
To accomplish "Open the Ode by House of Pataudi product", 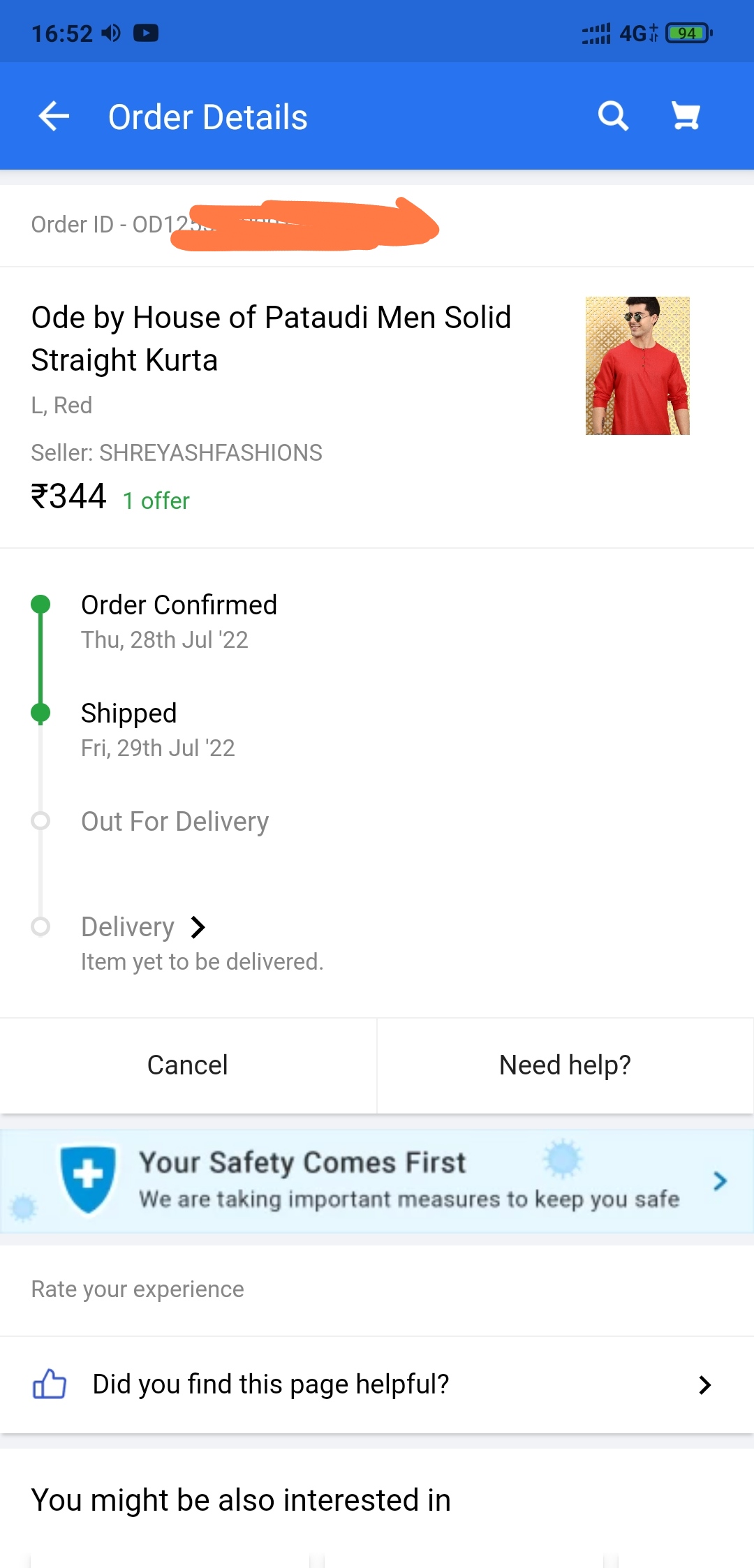I will click(271, 339).
